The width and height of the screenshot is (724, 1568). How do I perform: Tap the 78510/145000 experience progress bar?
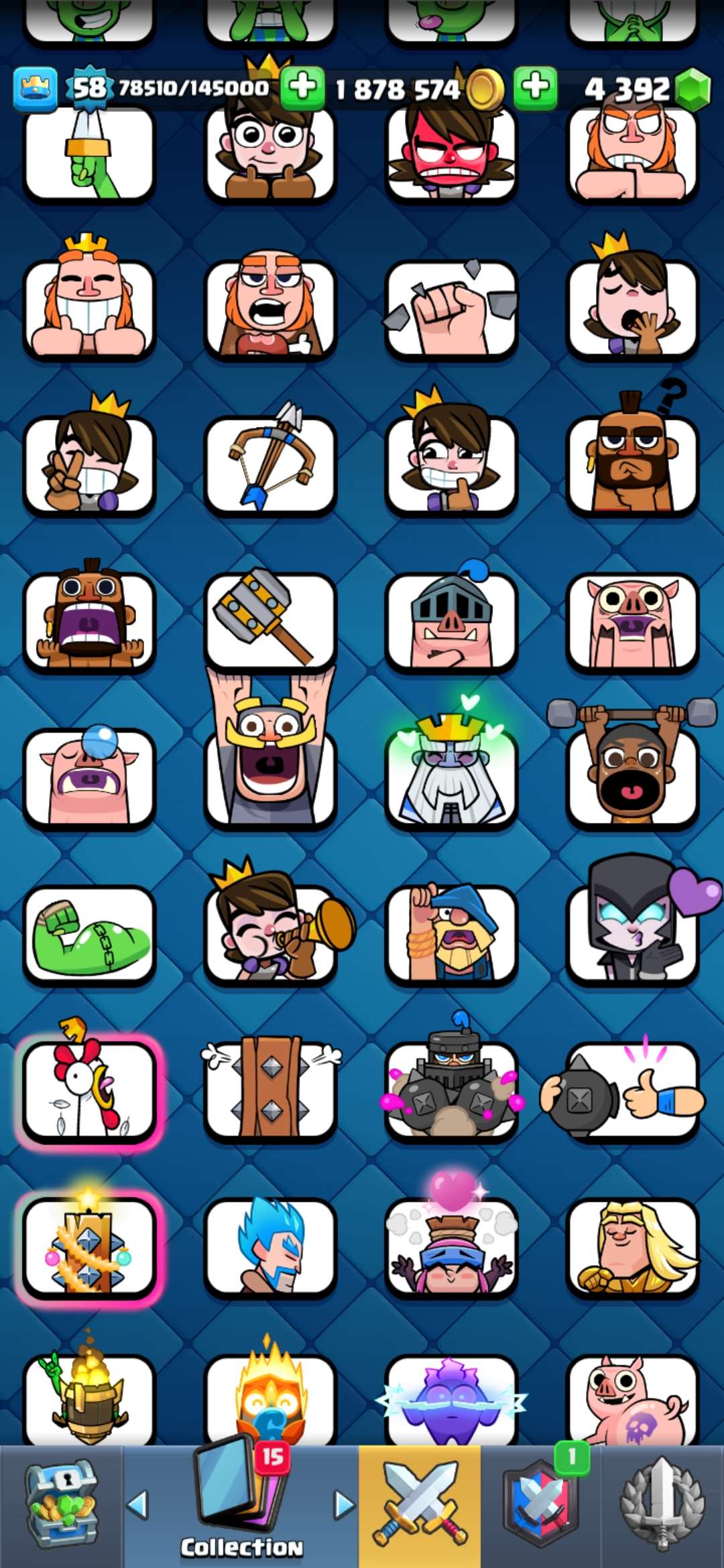click(x=194, y=87)
